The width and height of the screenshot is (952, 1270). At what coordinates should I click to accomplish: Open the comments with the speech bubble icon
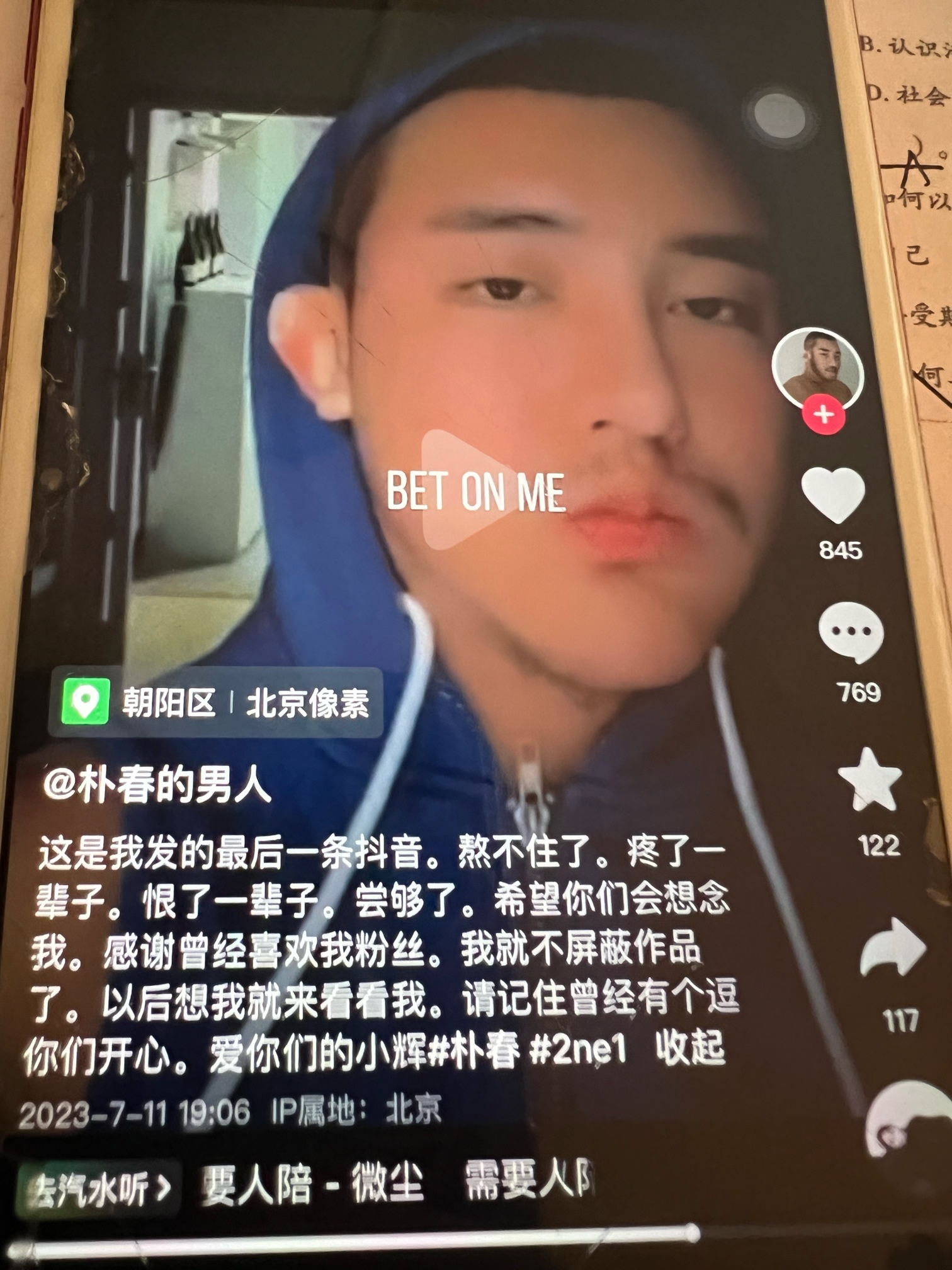(851, 632)
